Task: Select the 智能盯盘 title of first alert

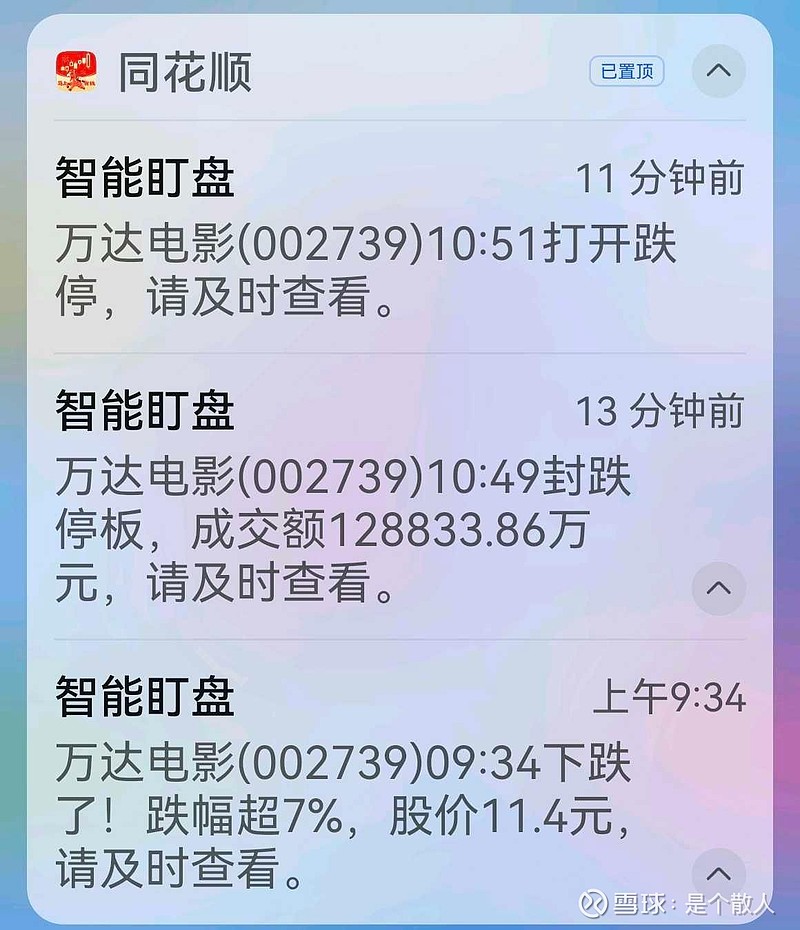Action: point(145,175)
